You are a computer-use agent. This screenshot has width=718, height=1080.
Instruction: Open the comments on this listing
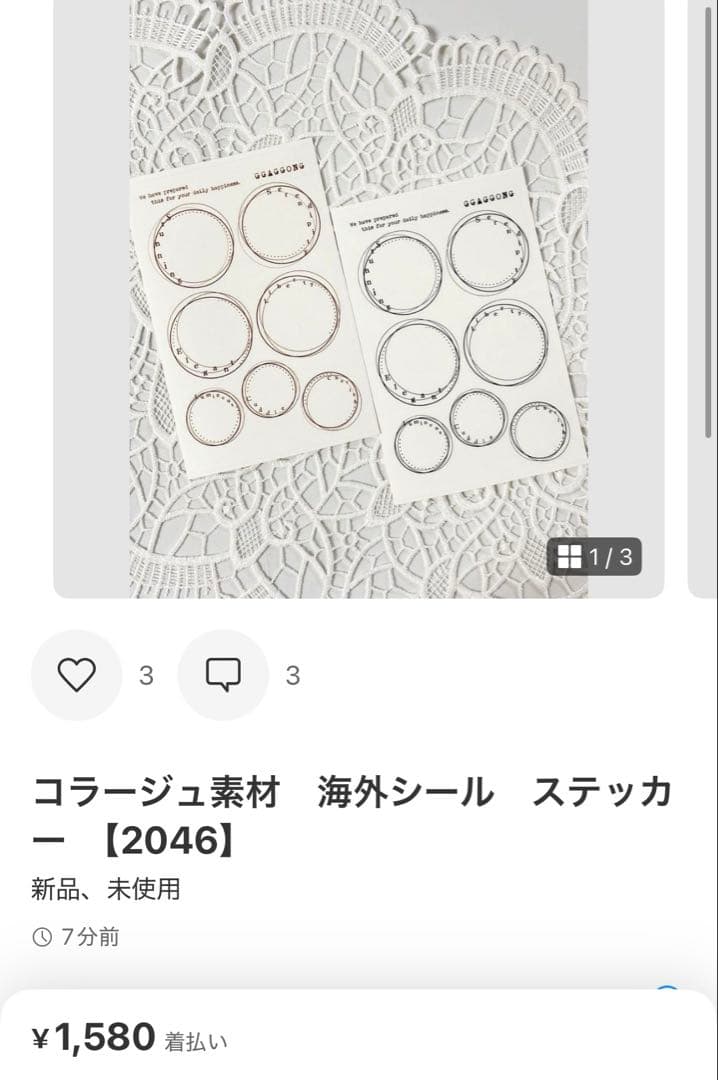click(x=223, y=675)
